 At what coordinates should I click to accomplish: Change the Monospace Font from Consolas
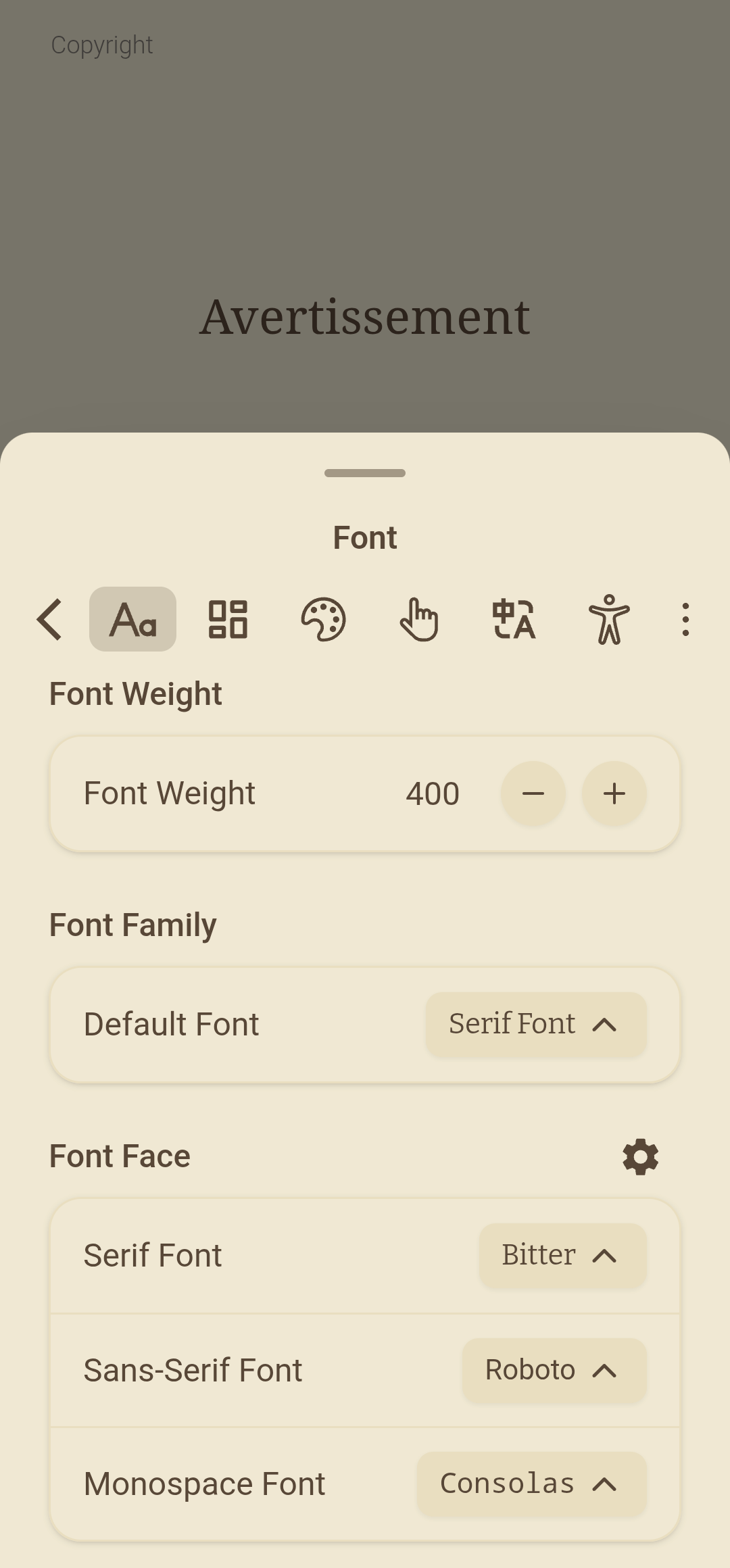point(532,1484)
